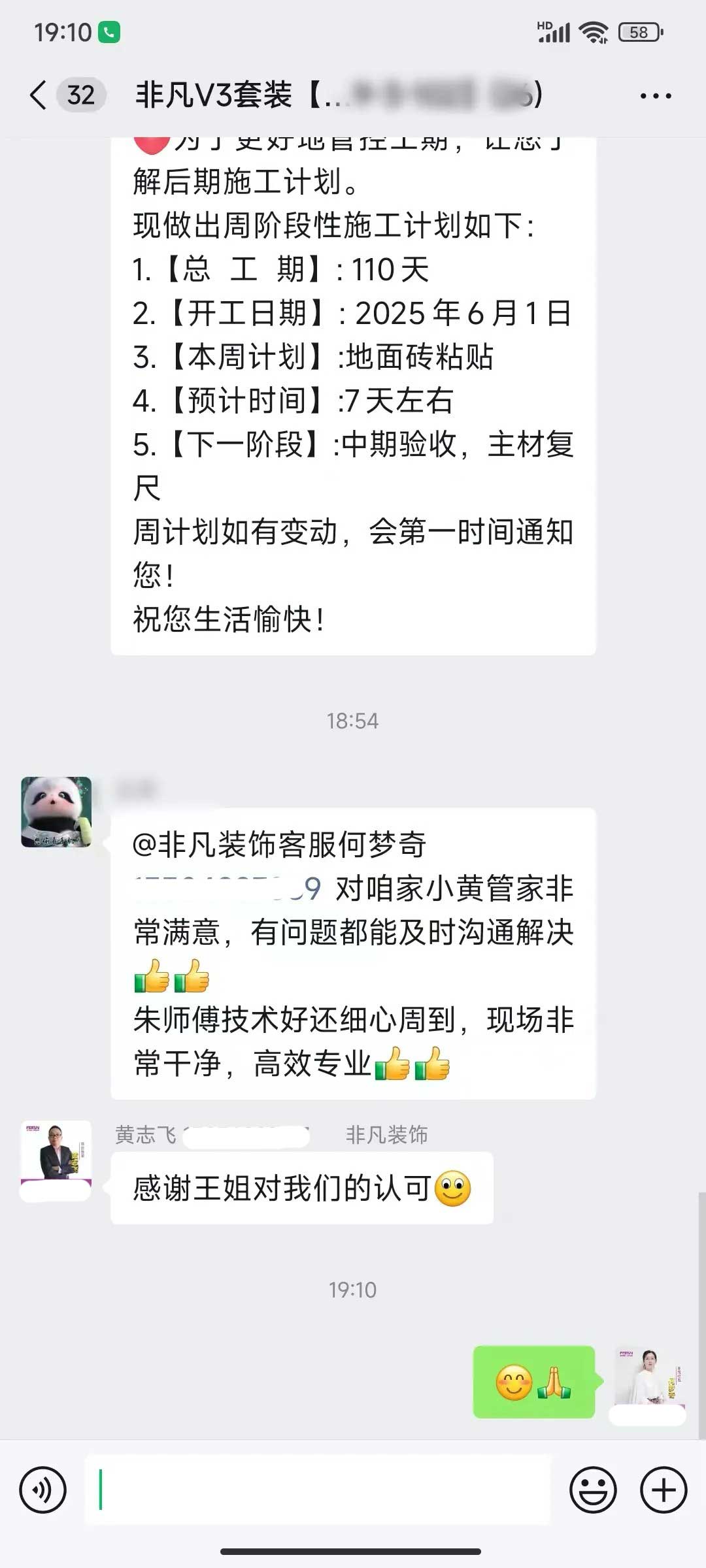Open the emoji sticker panel
706x1568 pixels.
pyautogui.click(x=593, y=1490)
